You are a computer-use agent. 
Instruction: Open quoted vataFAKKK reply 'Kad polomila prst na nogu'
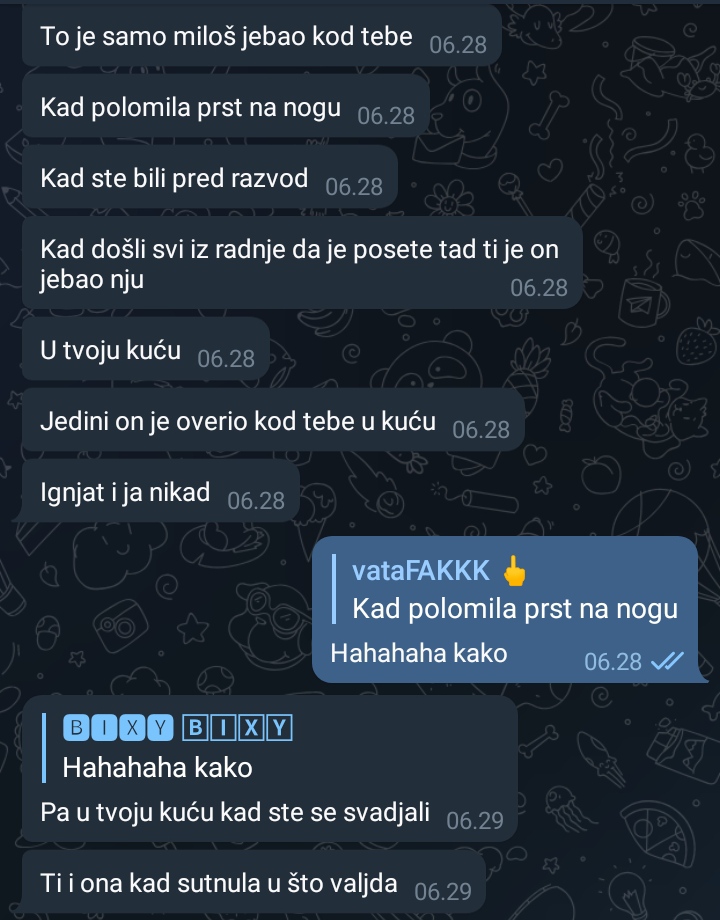click(x=512, y=590)
